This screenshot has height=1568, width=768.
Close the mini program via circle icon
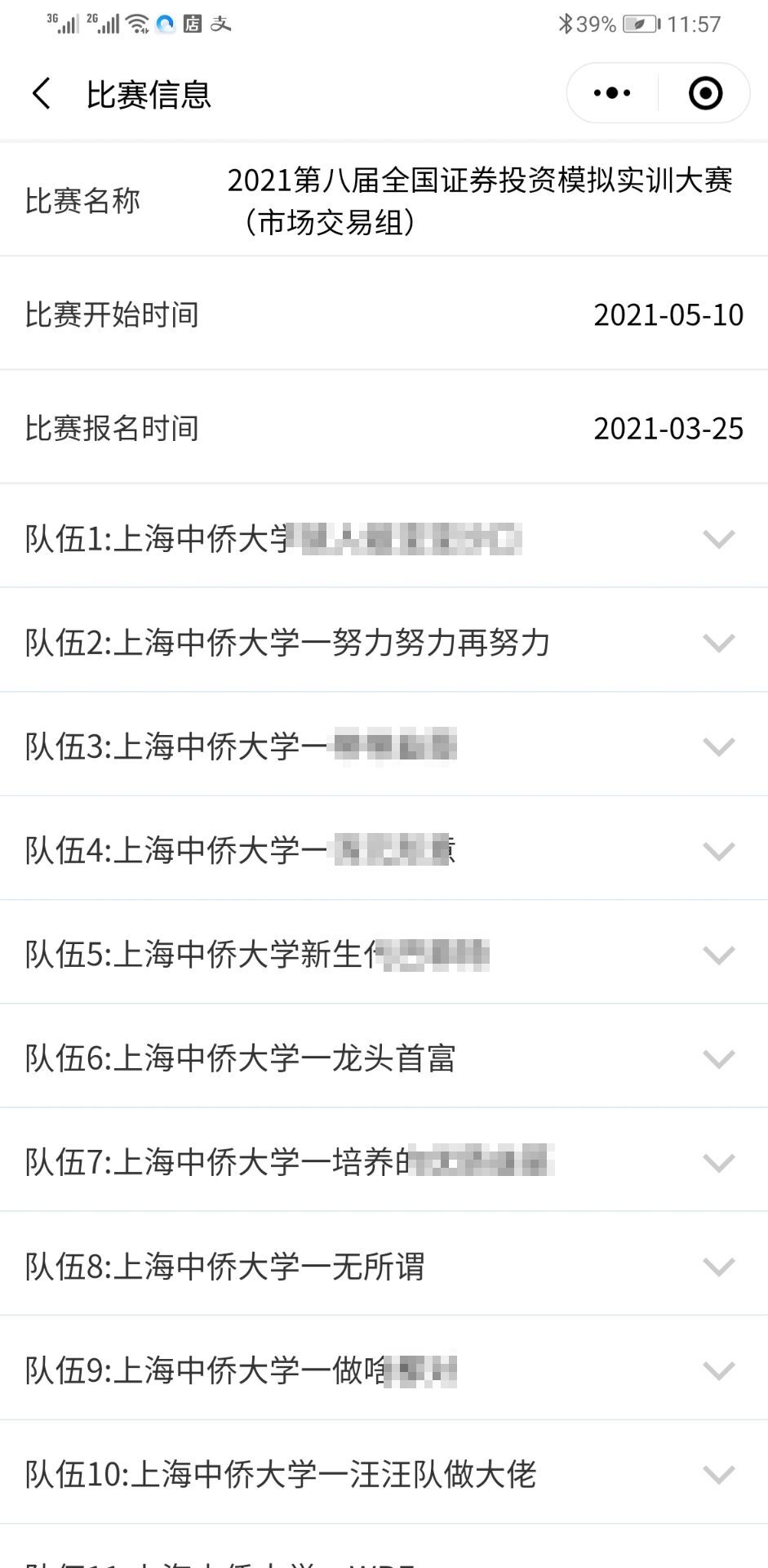[705, 93]
